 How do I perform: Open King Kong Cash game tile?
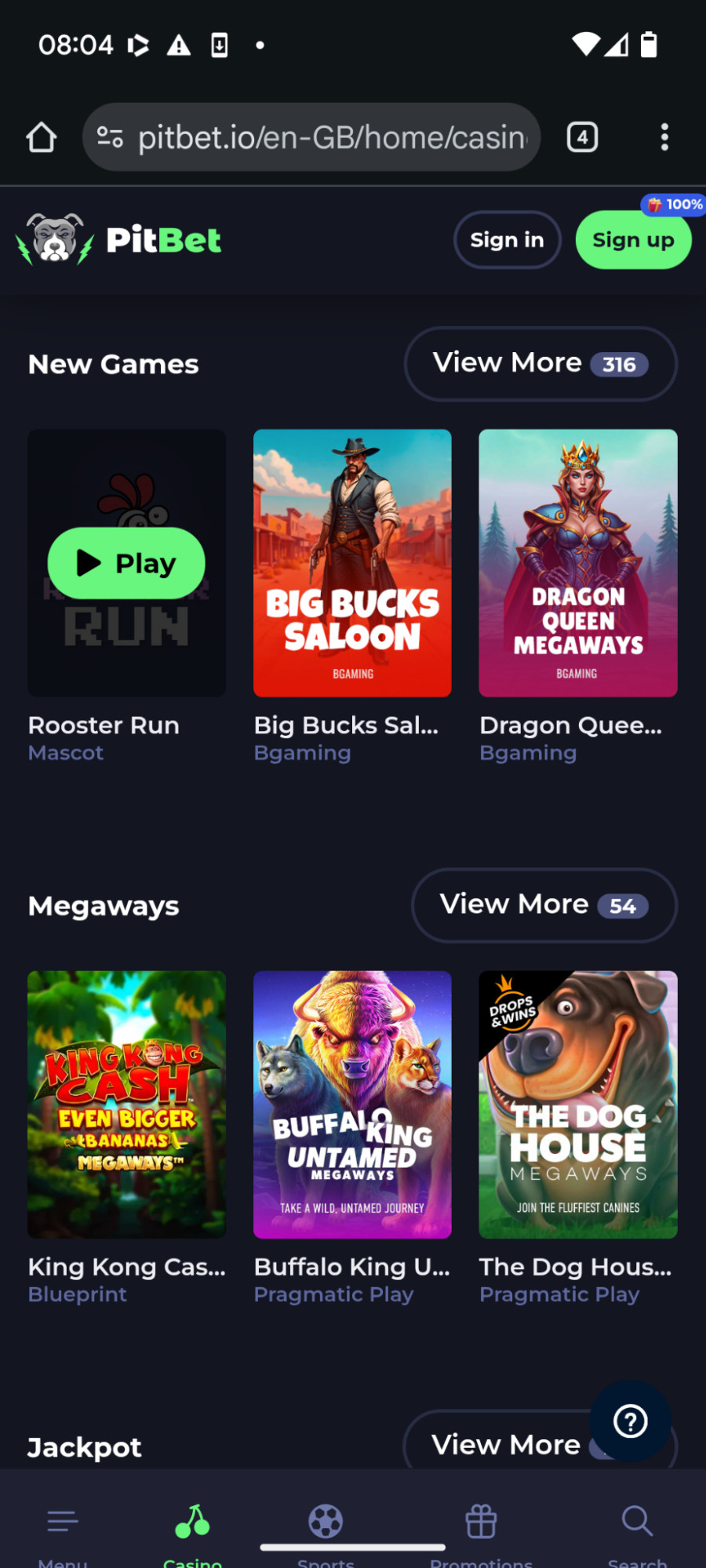126,1104
